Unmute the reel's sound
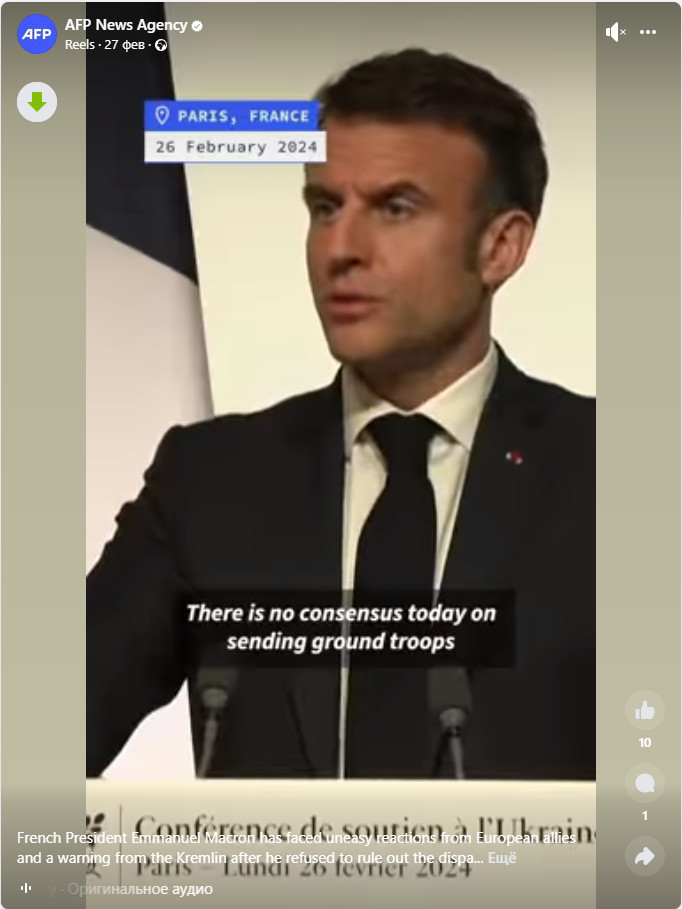Viewport: 682px width, 909px height. pyautogui.click(x=615, y=33)
